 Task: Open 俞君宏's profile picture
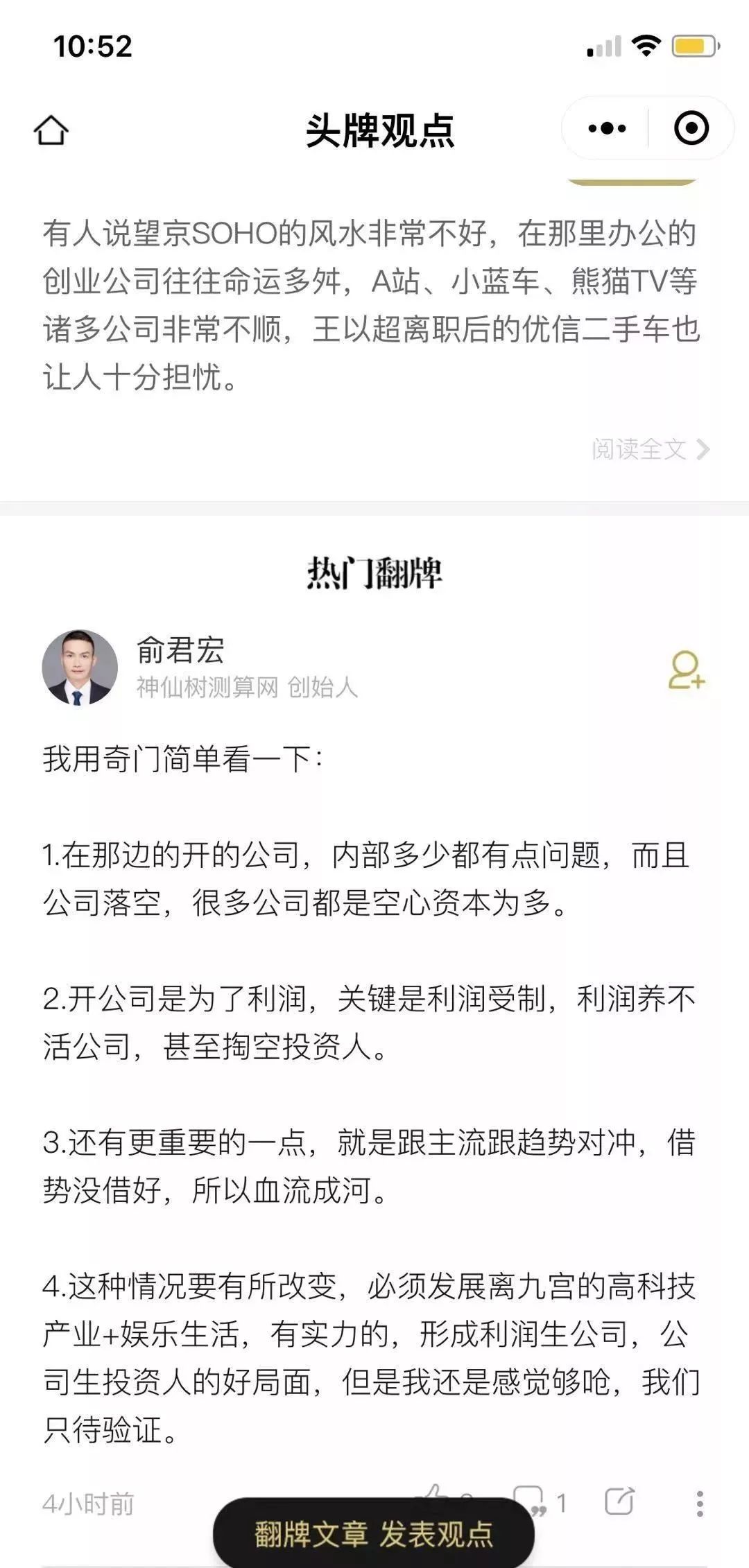click(80, 668)
